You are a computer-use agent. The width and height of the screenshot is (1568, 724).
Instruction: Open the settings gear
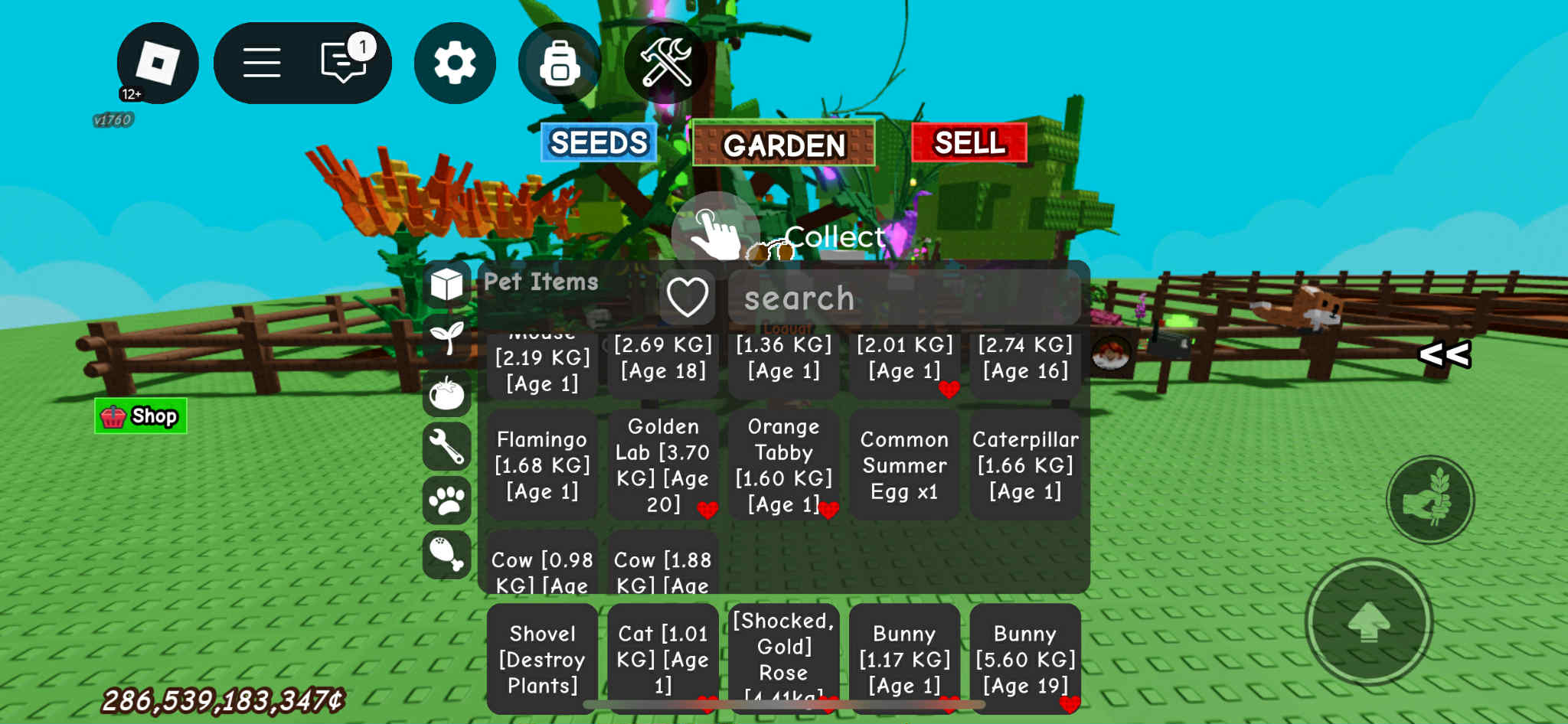(455, 63)
